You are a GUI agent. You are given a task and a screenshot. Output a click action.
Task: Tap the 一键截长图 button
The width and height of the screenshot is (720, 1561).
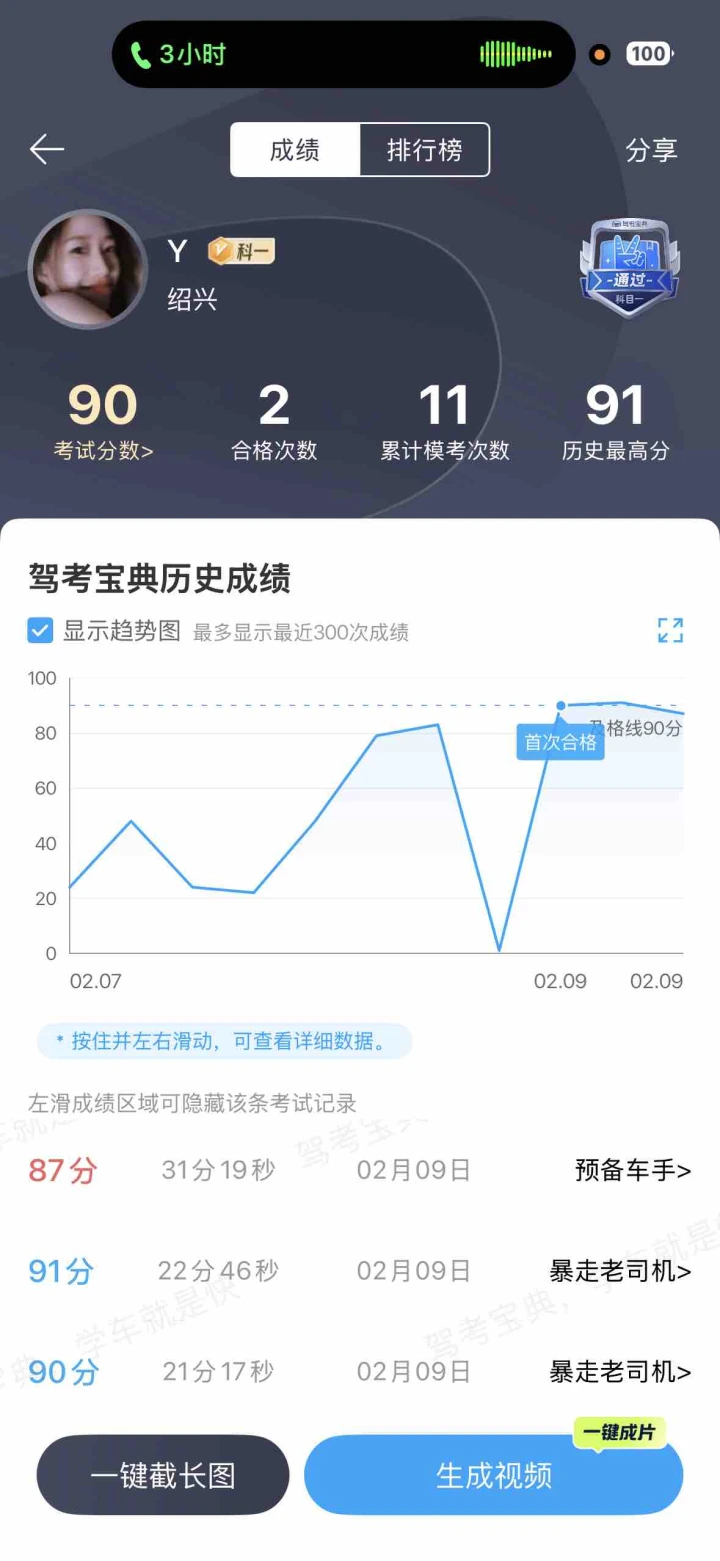coord(163,1475)
